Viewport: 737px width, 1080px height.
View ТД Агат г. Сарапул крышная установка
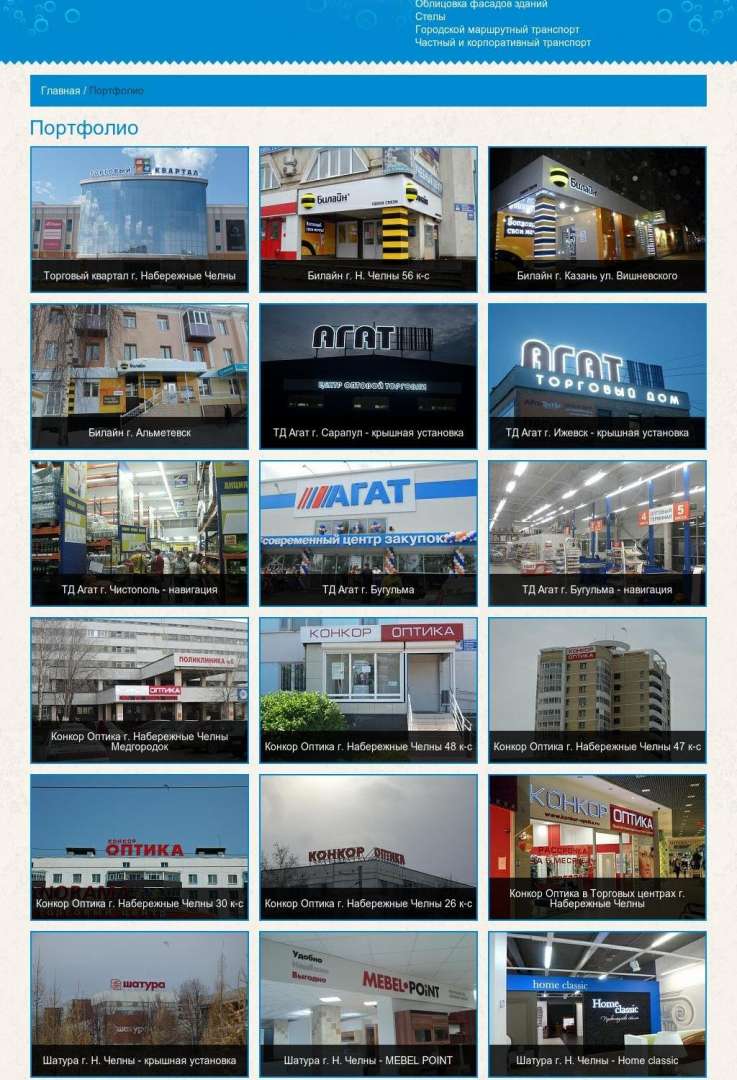[368, 376]
